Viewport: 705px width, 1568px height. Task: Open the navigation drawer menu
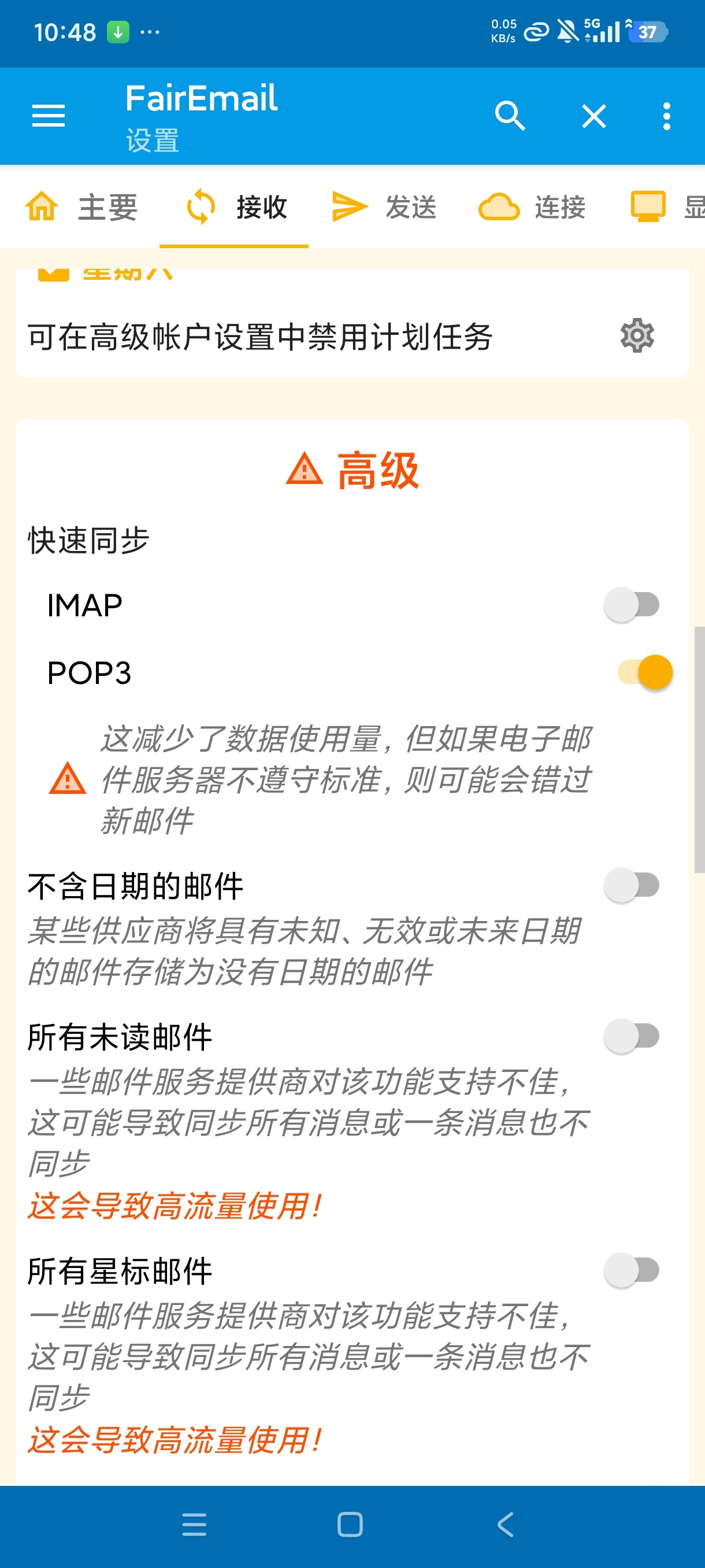click(x=48, y=116)
